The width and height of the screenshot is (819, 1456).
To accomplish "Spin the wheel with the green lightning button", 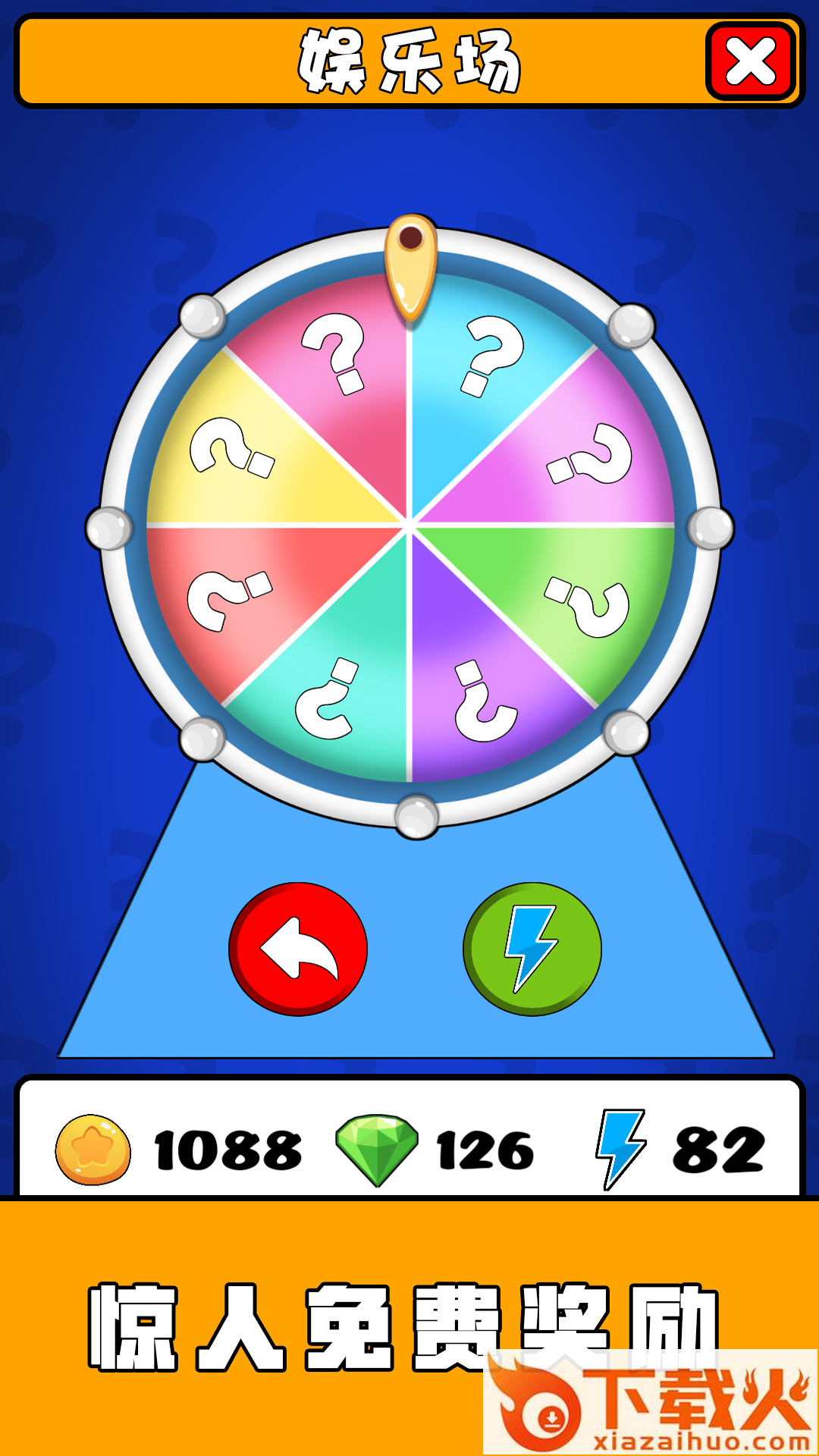I will point(532,949).
